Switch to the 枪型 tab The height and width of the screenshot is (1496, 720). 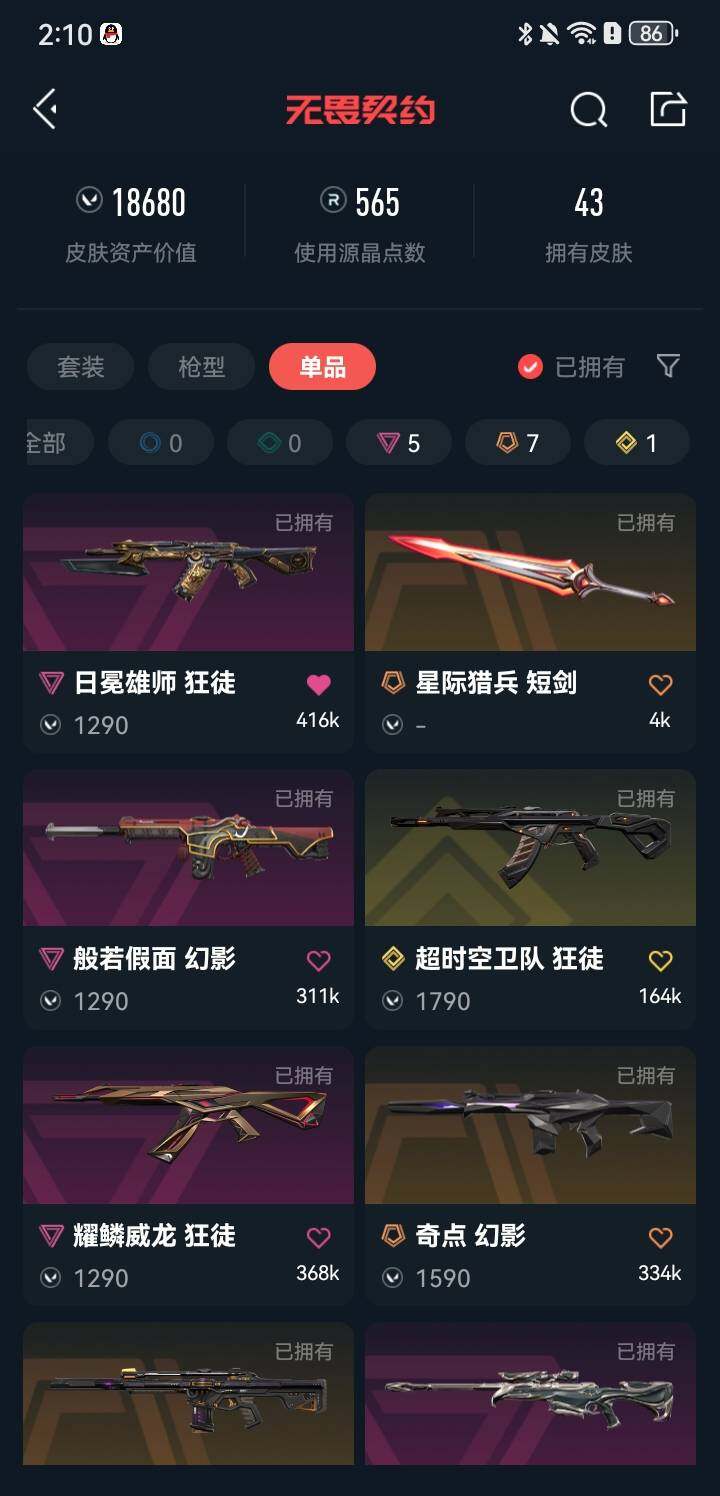(x=201, y=367)
